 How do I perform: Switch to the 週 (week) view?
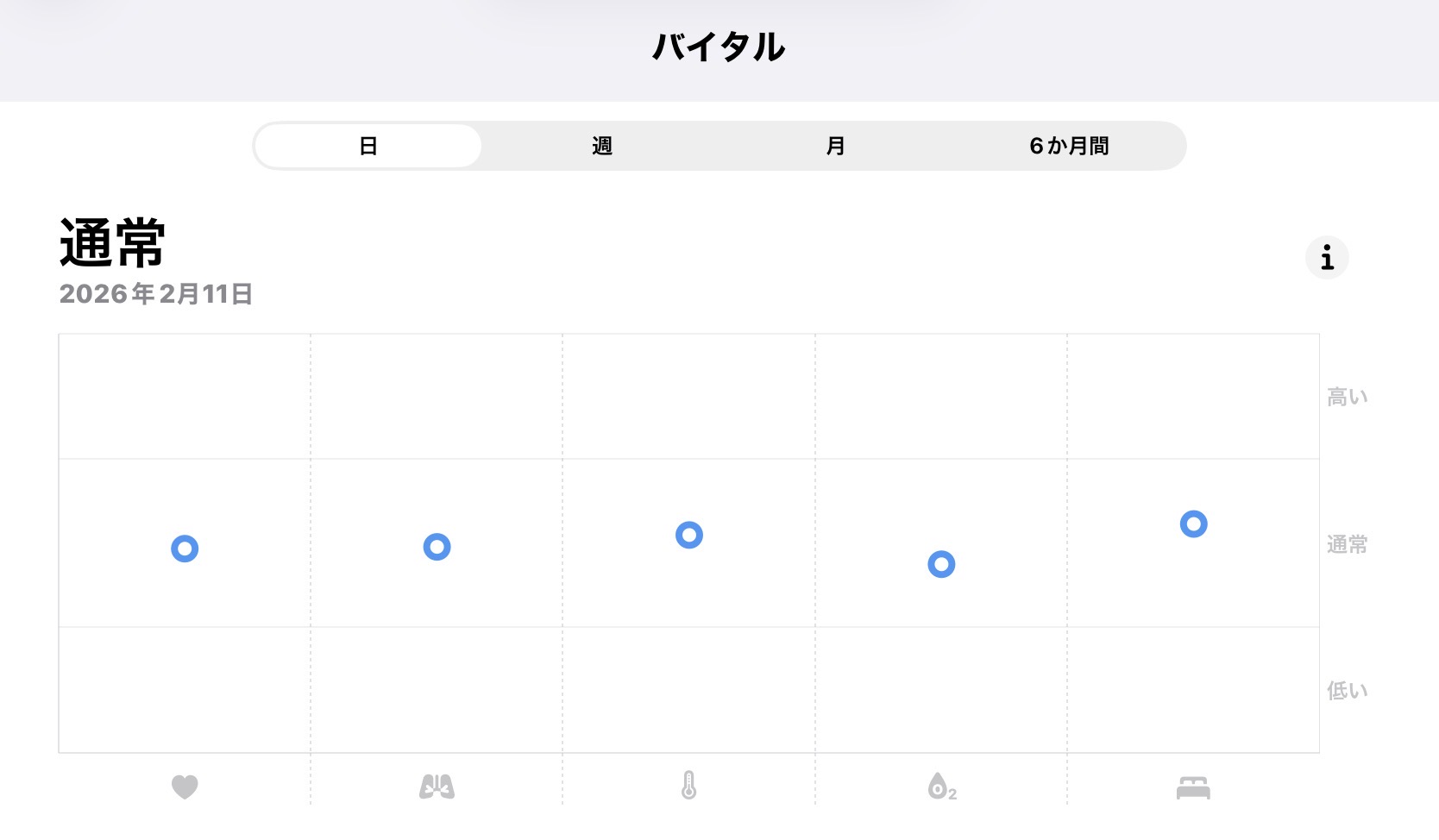601,146
